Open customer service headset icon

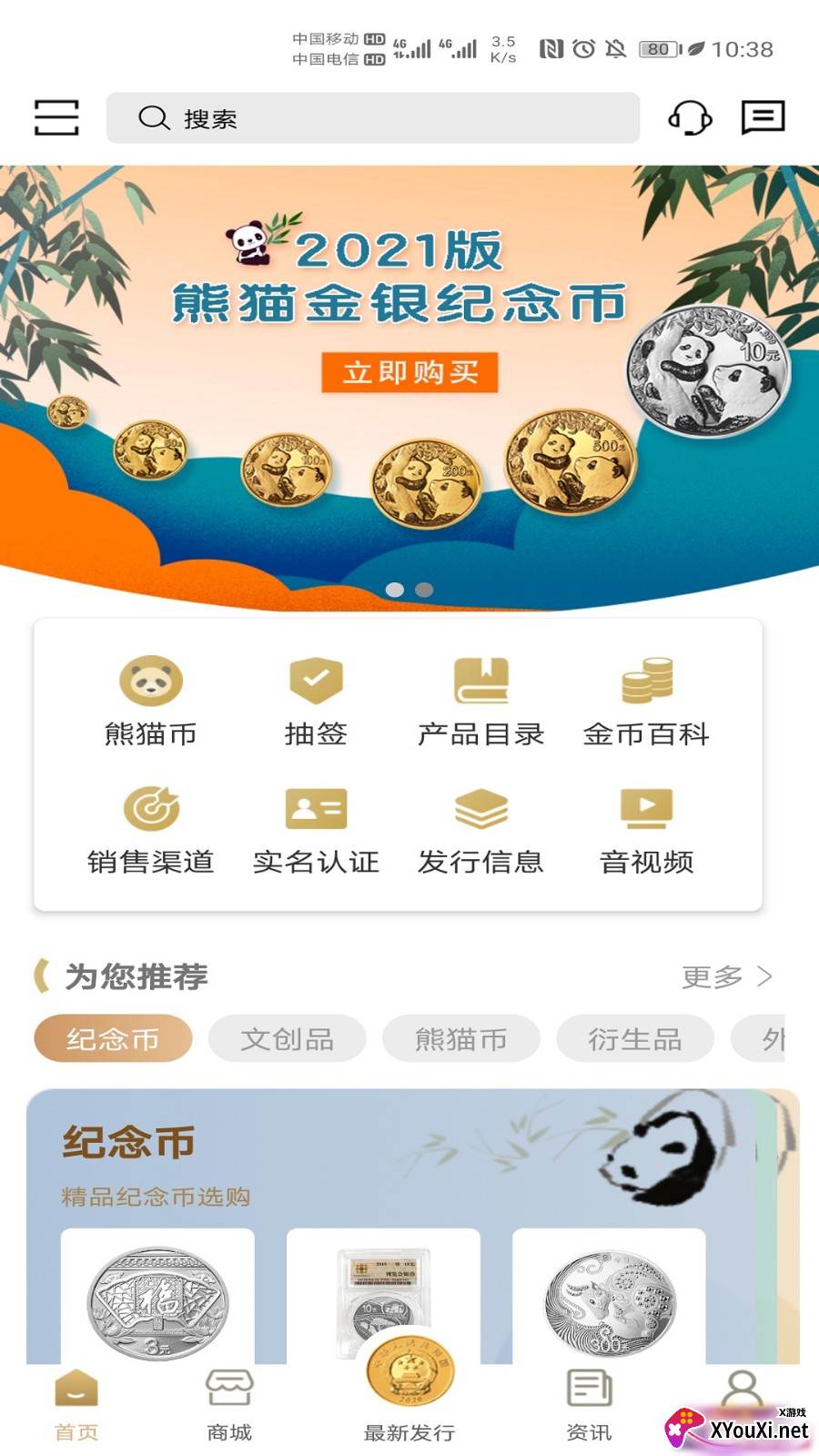pos(690,117)
